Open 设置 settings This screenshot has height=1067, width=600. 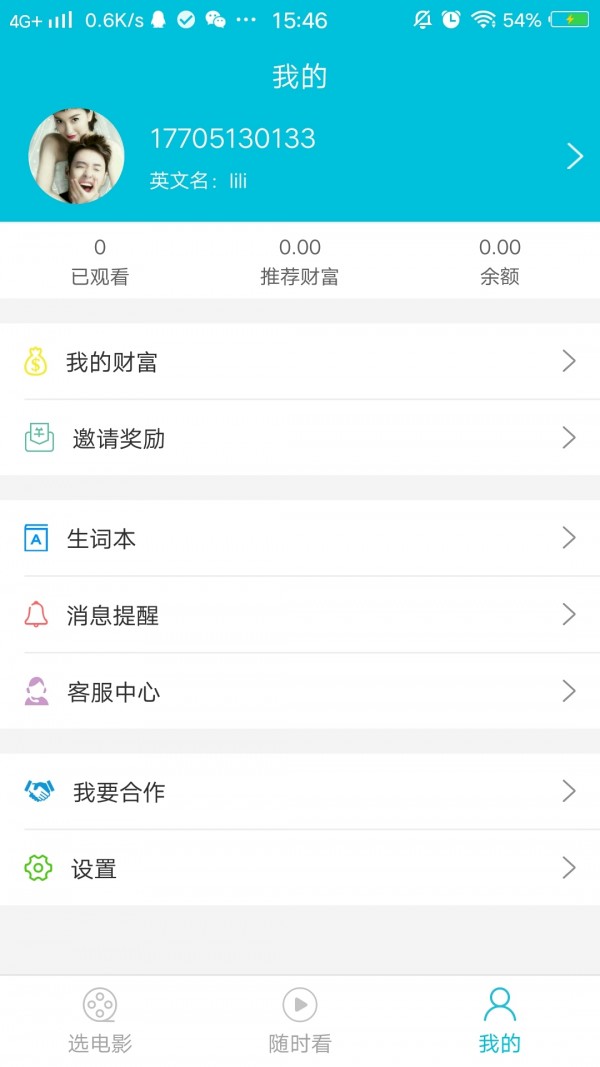pos(300,868)
